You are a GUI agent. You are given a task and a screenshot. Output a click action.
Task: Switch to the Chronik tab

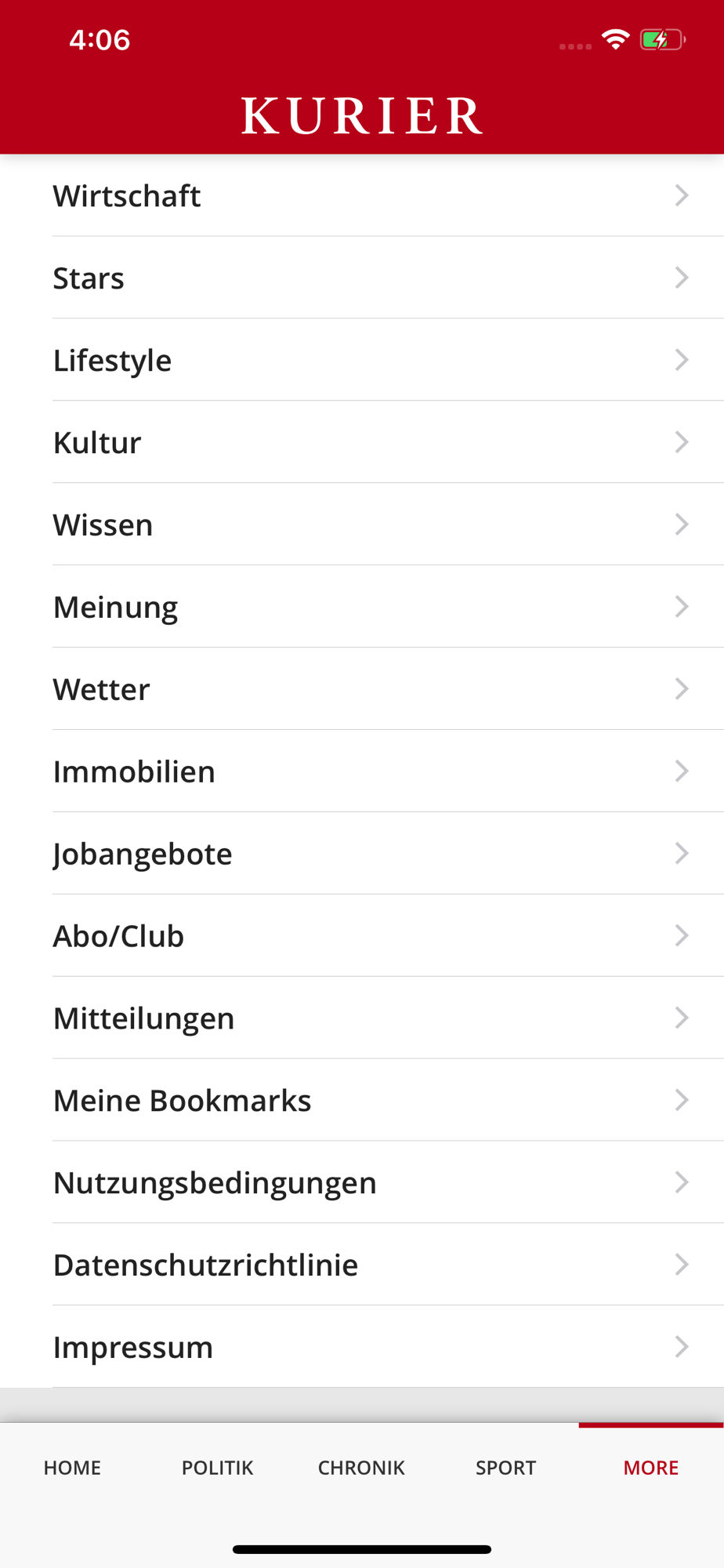[361, 1468]
